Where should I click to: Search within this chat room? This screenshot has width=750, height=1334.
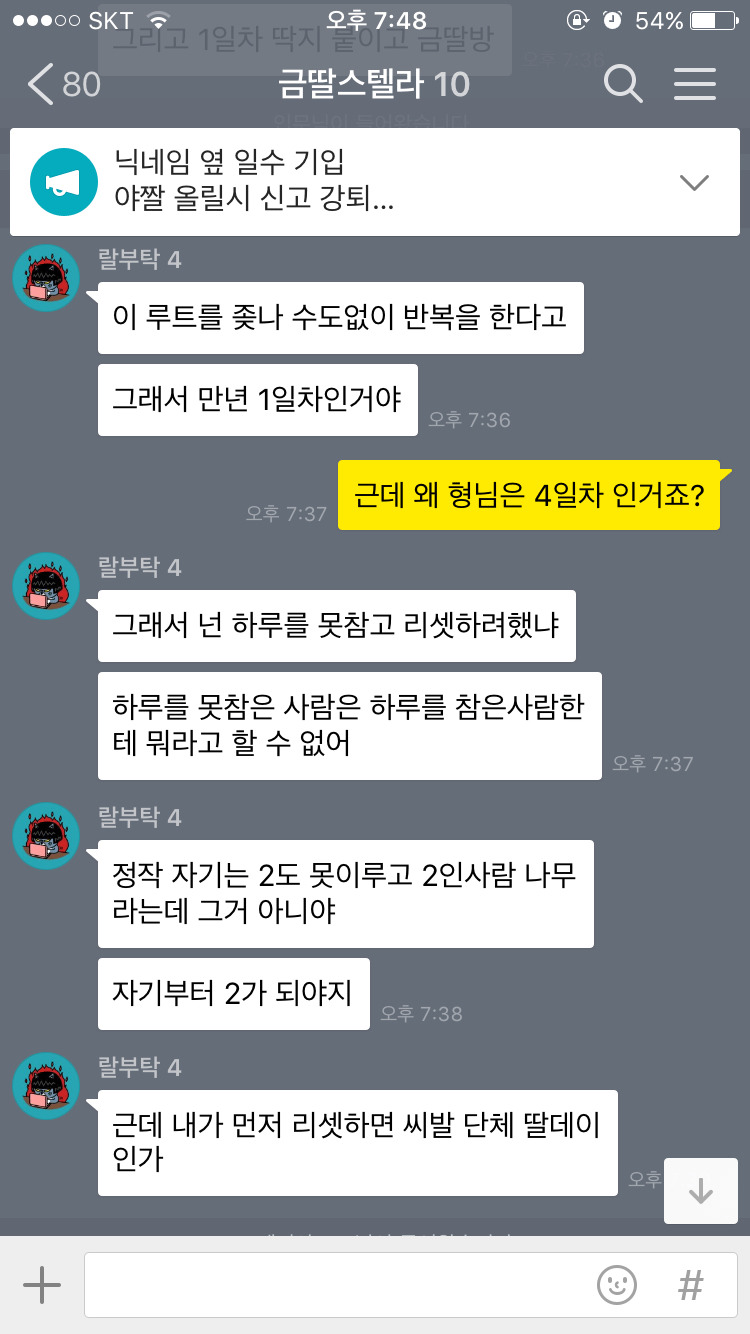623,85
